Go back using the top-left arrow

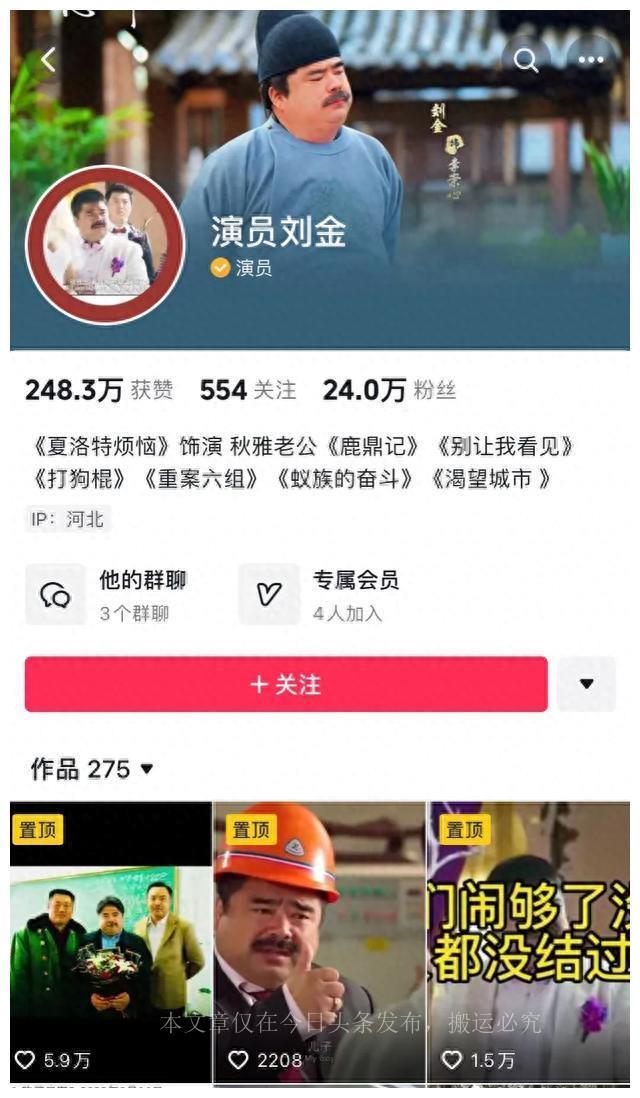pos(48,60)
